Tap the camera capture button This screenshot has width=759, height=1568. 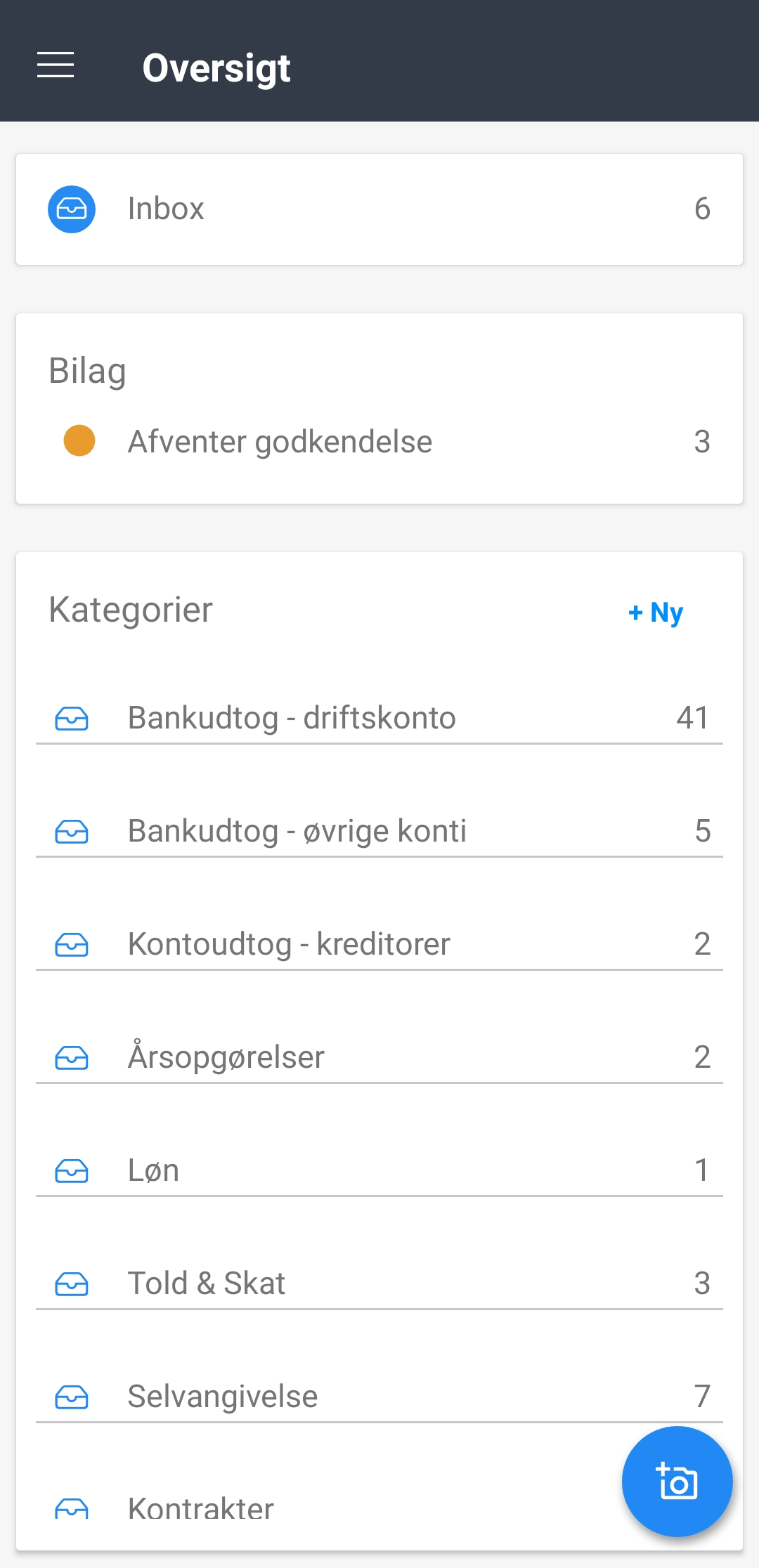(x=677, y=1480)
